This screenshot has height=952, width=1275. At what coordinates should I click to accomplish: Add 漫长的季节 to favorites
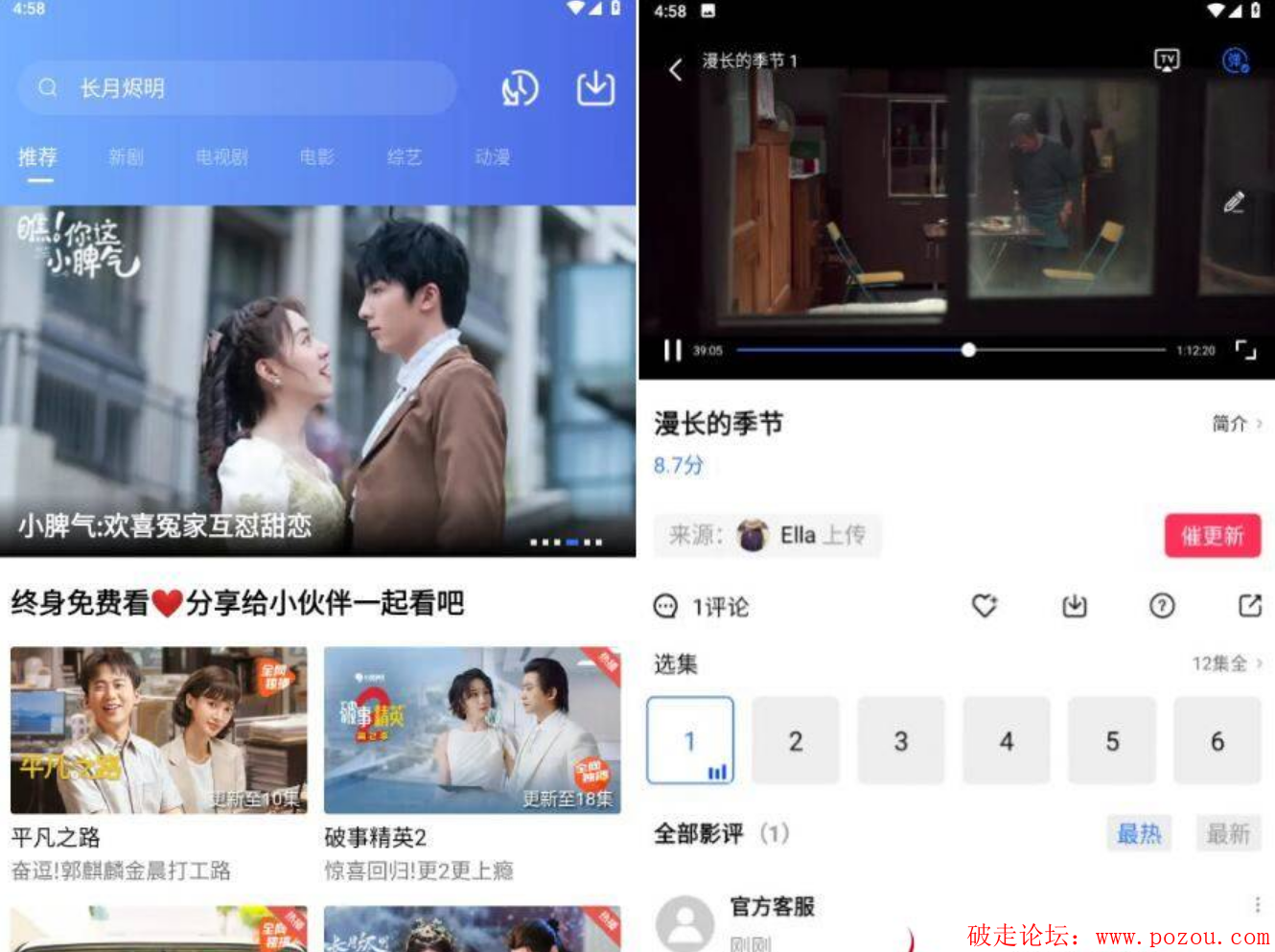(x=985, y=606)
